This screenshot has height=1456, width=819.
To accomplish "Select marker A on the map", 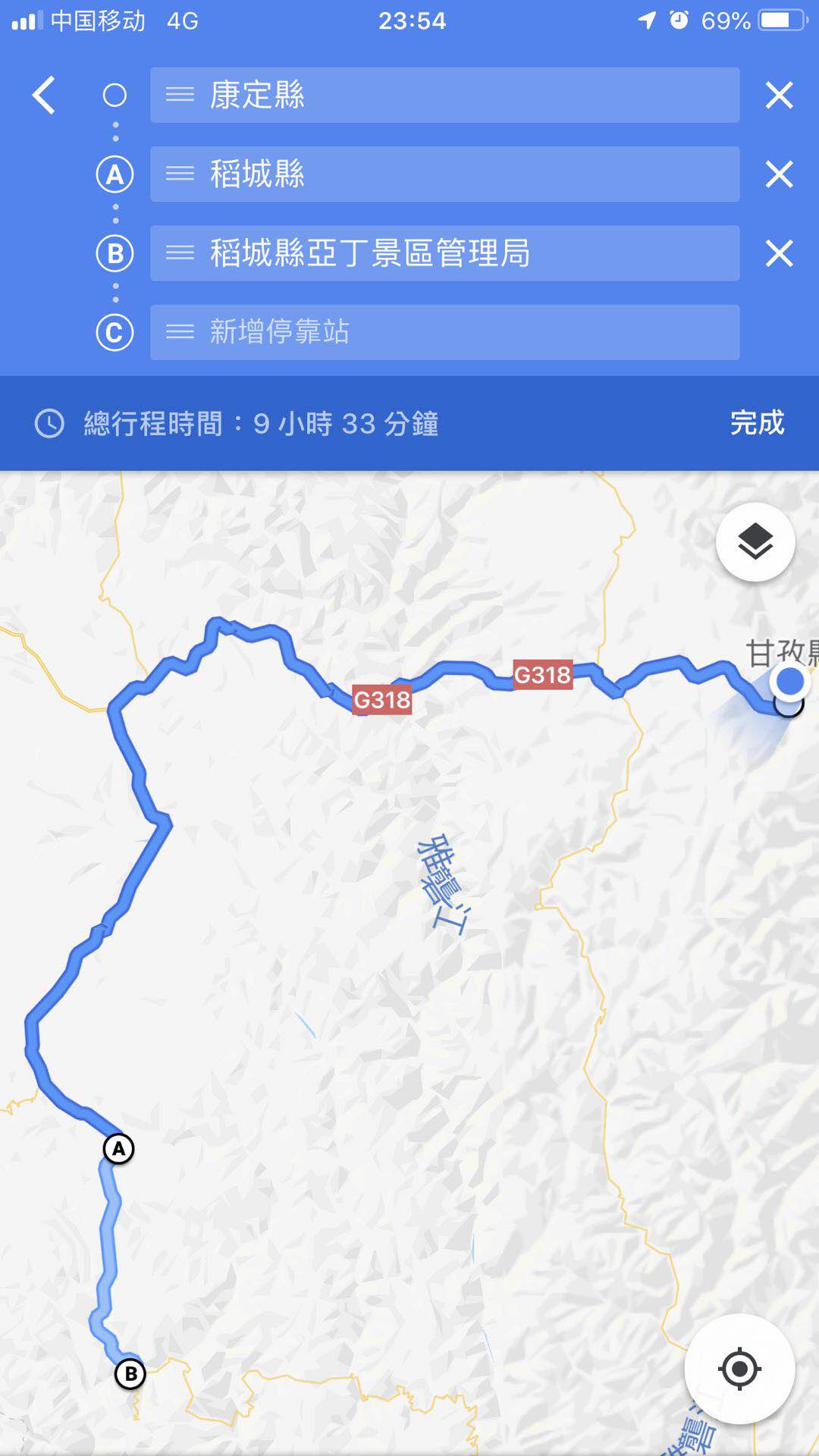I will [x=119, y=1149].
